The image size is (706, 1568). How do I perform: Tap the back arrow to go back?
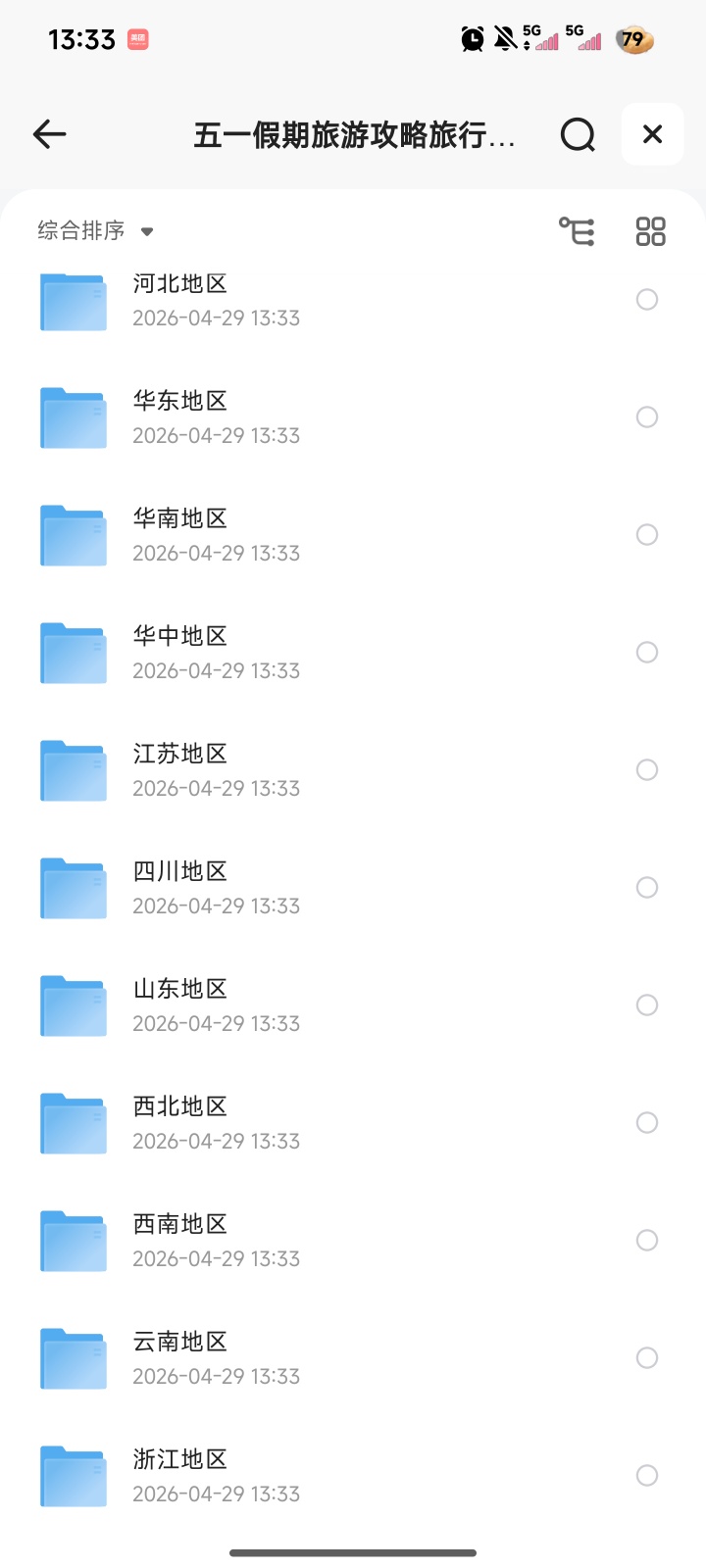click(x=49, y=134)
